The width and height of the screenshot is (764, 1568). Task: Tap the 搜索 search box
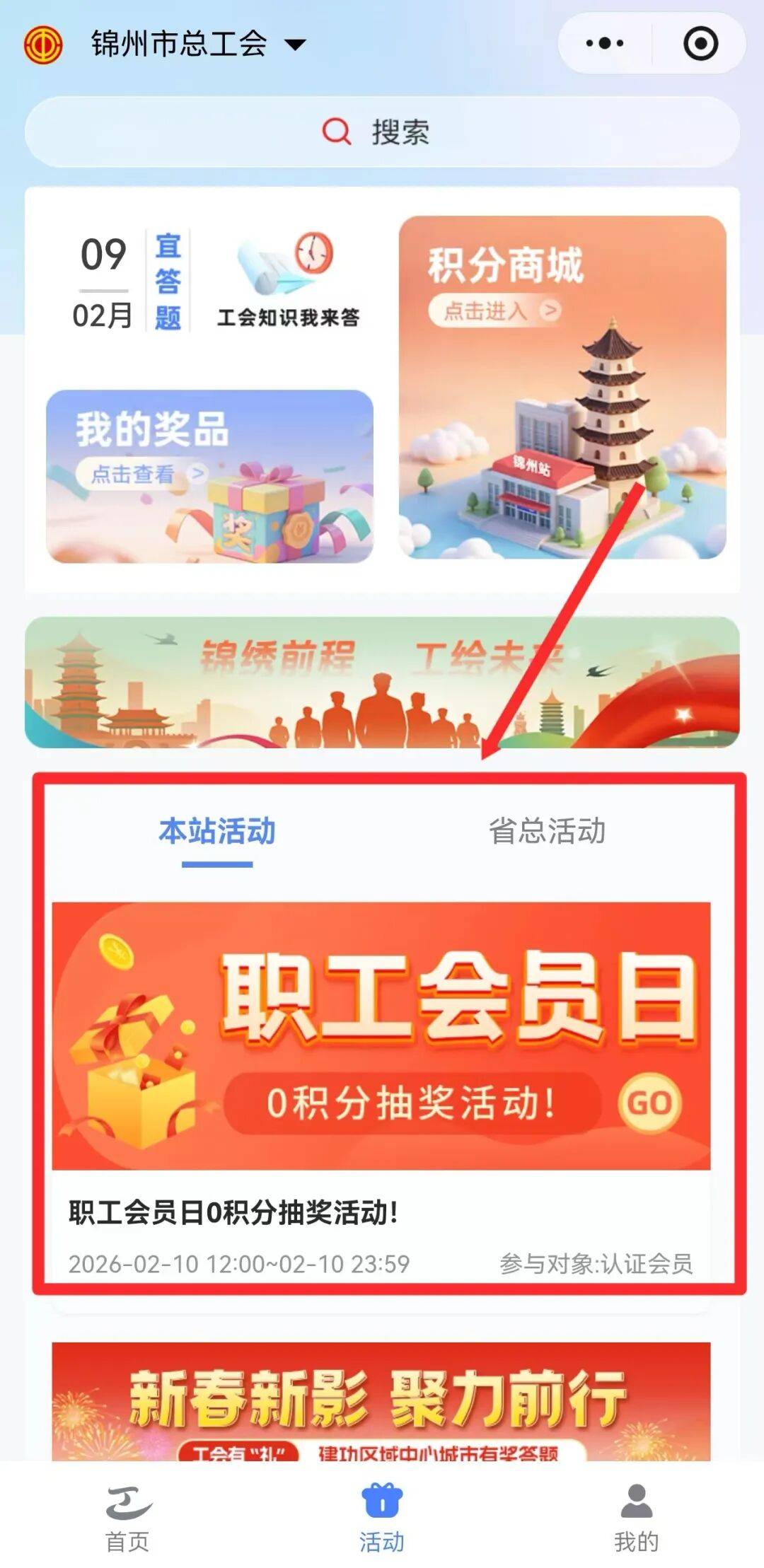tap(382, 132)
